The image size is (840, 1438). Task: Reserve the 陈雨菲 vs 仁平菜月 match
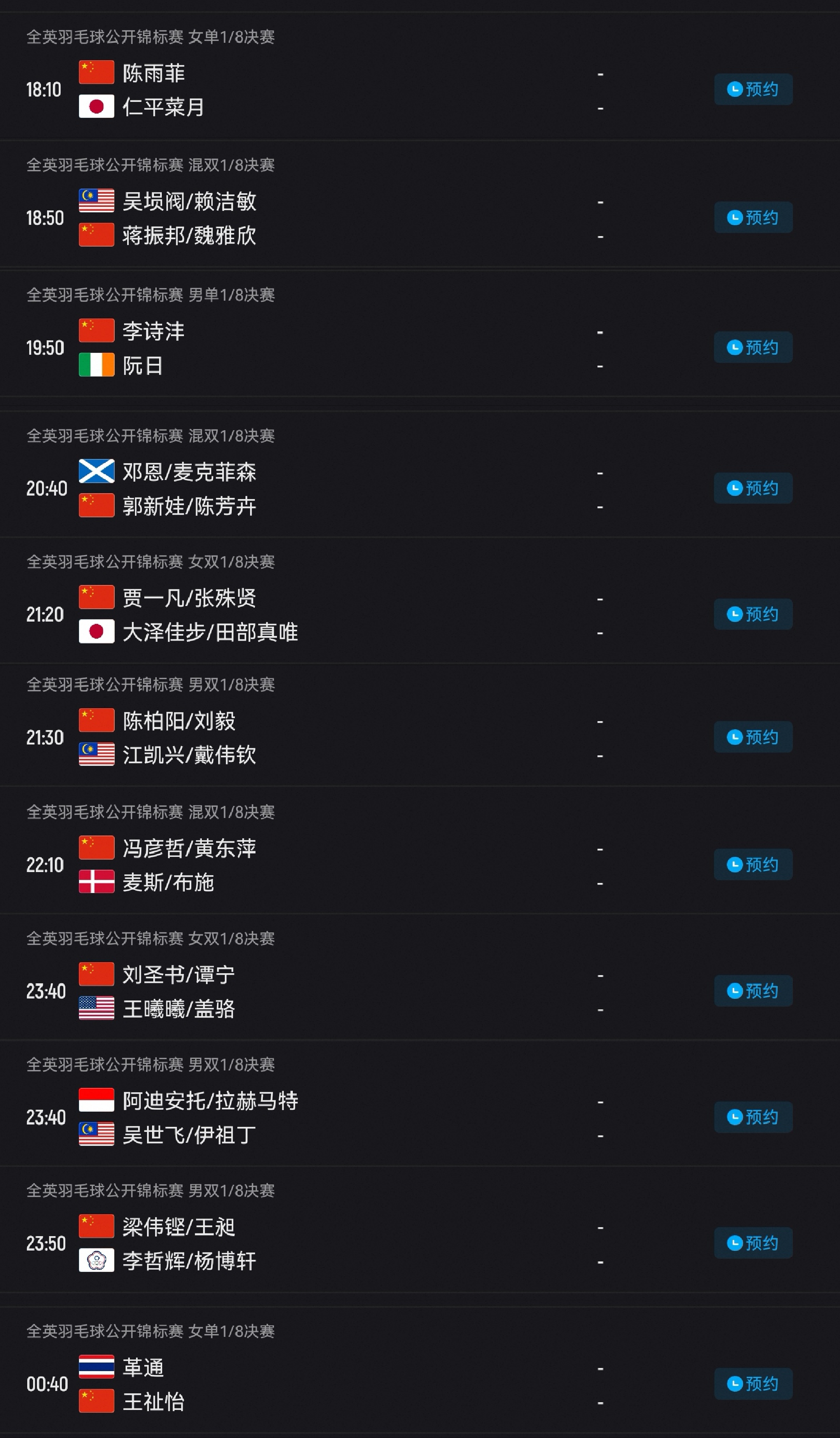pyautogui.click(x=752, y=89)
